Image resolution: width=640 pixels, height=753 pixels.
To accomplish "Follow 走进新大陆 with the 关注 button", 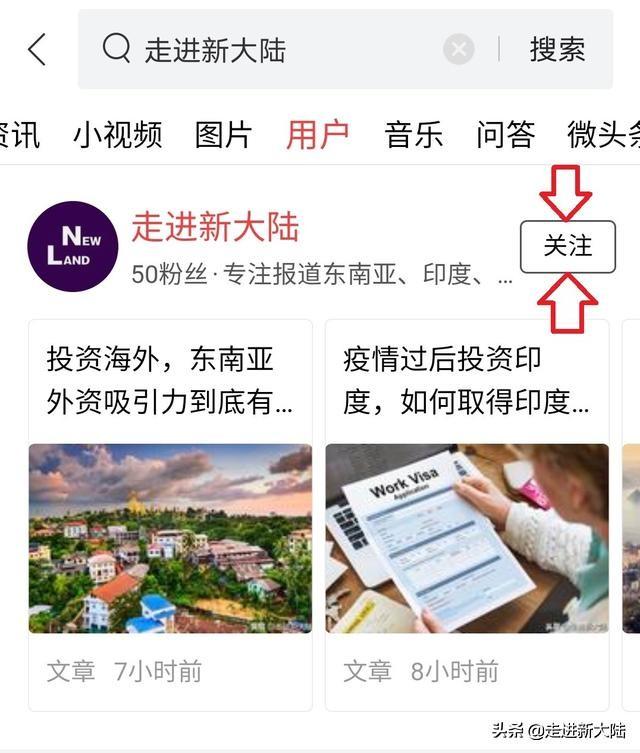I will click(x=567, y=246).
